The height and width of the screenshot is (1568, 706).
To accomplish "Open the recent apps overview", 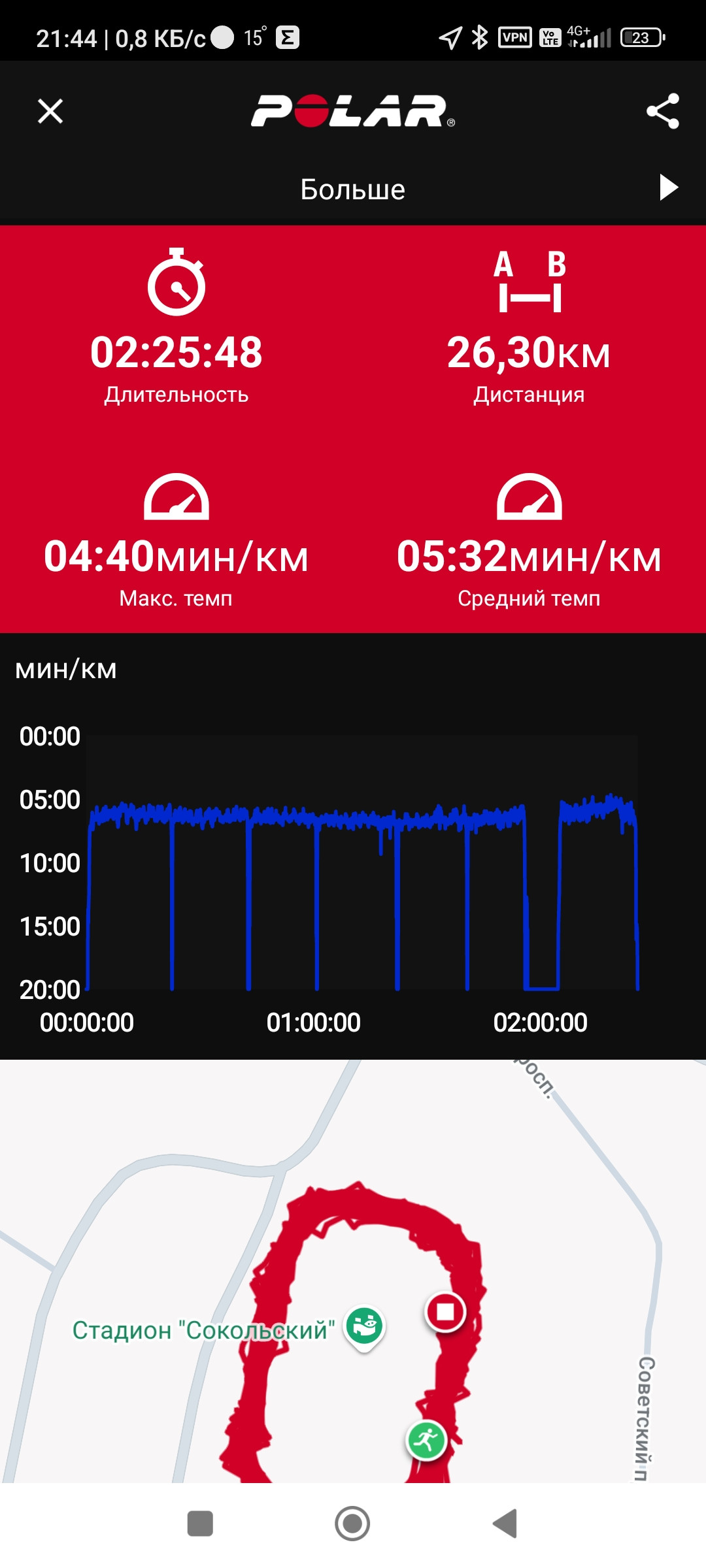I will (200, 1524).
